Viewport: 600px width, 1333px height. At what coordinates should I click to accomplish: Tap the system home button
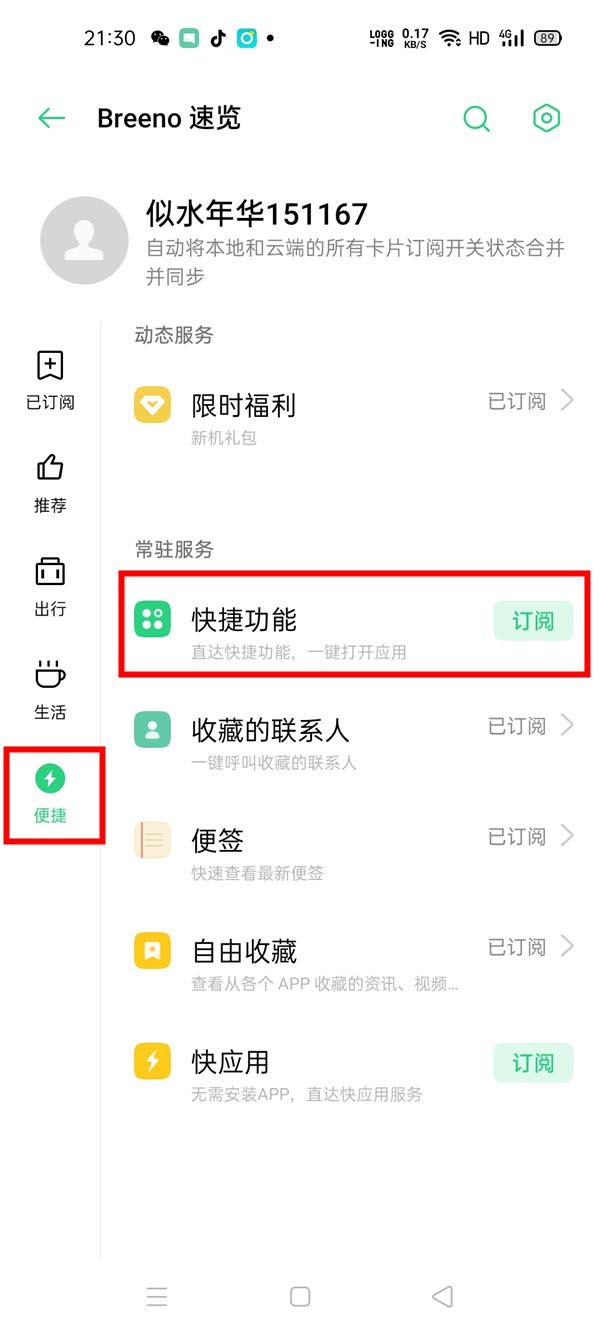point(300,1297)
